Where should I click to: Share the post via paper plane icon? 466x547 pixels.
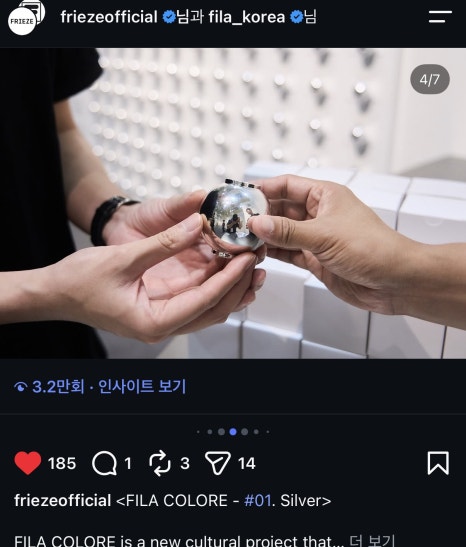coord(218,463)
